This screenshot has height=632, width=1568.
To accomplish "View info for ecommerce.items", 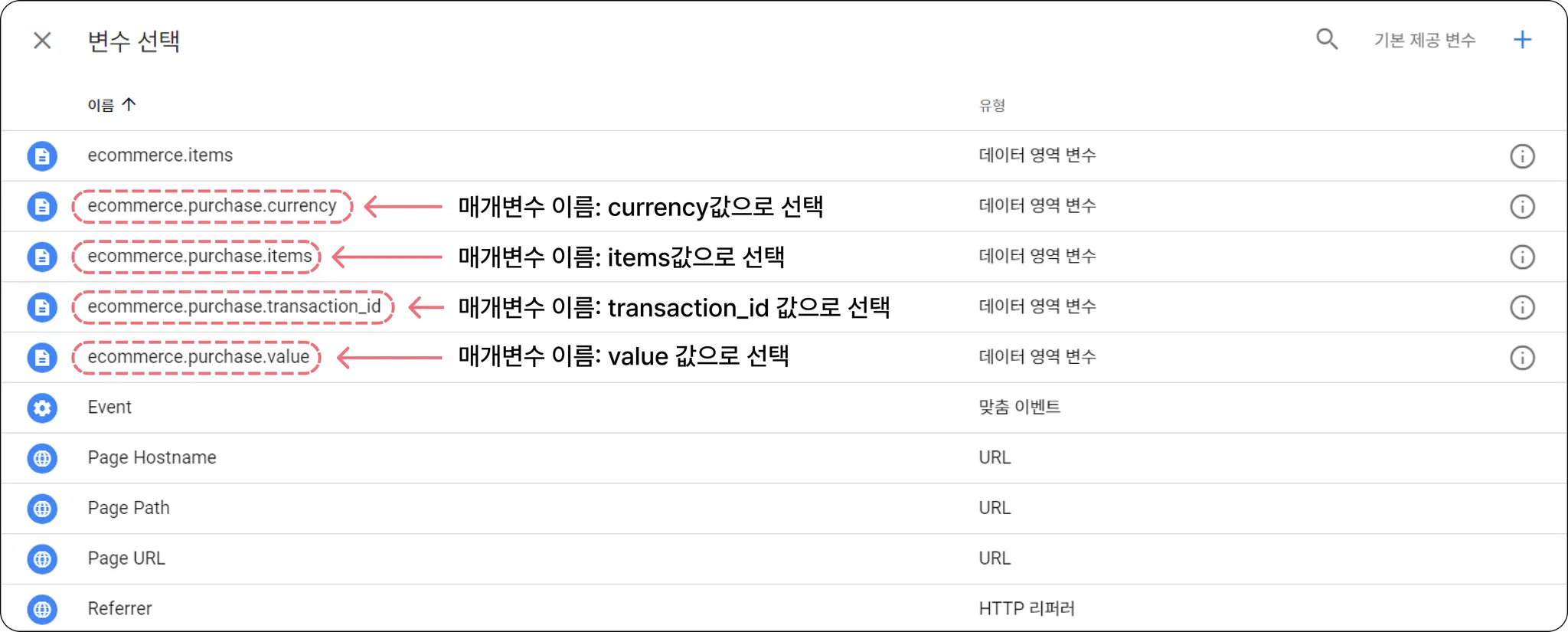I will coord(1521,156).
